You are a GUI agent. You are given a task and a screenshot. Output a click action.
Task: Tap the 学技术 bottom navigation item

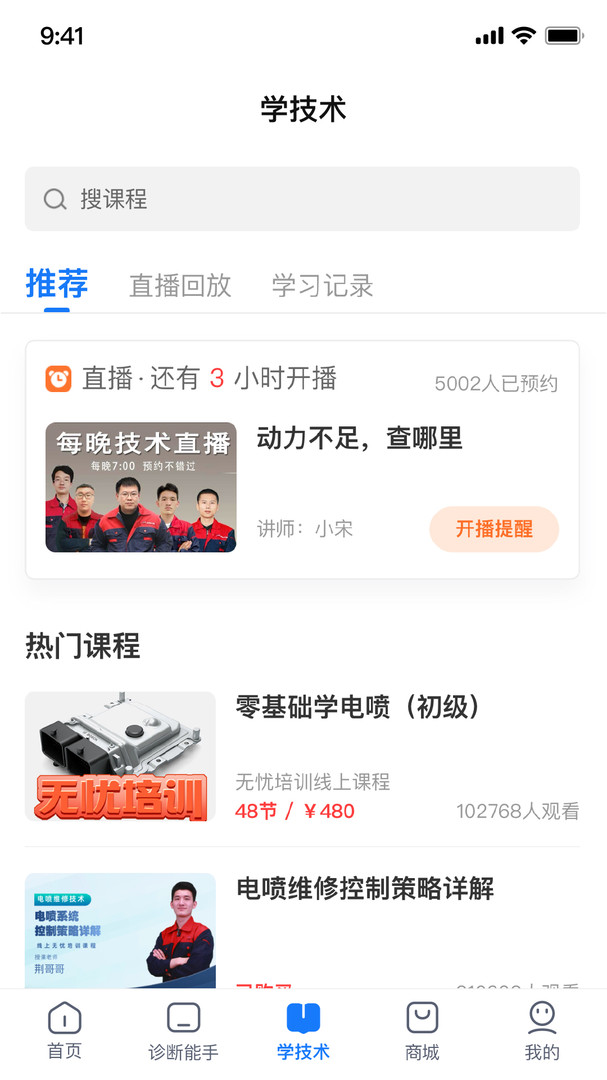pos(303,1032)
